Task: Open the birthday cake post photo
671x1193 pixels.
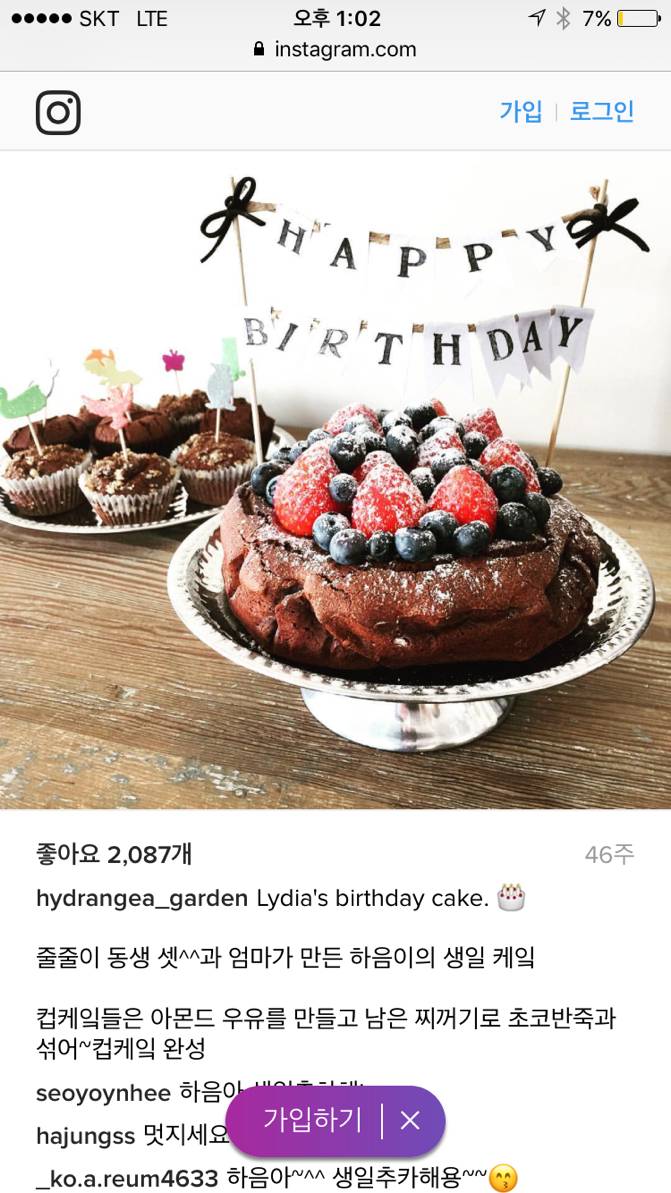Action: (335, 480)
